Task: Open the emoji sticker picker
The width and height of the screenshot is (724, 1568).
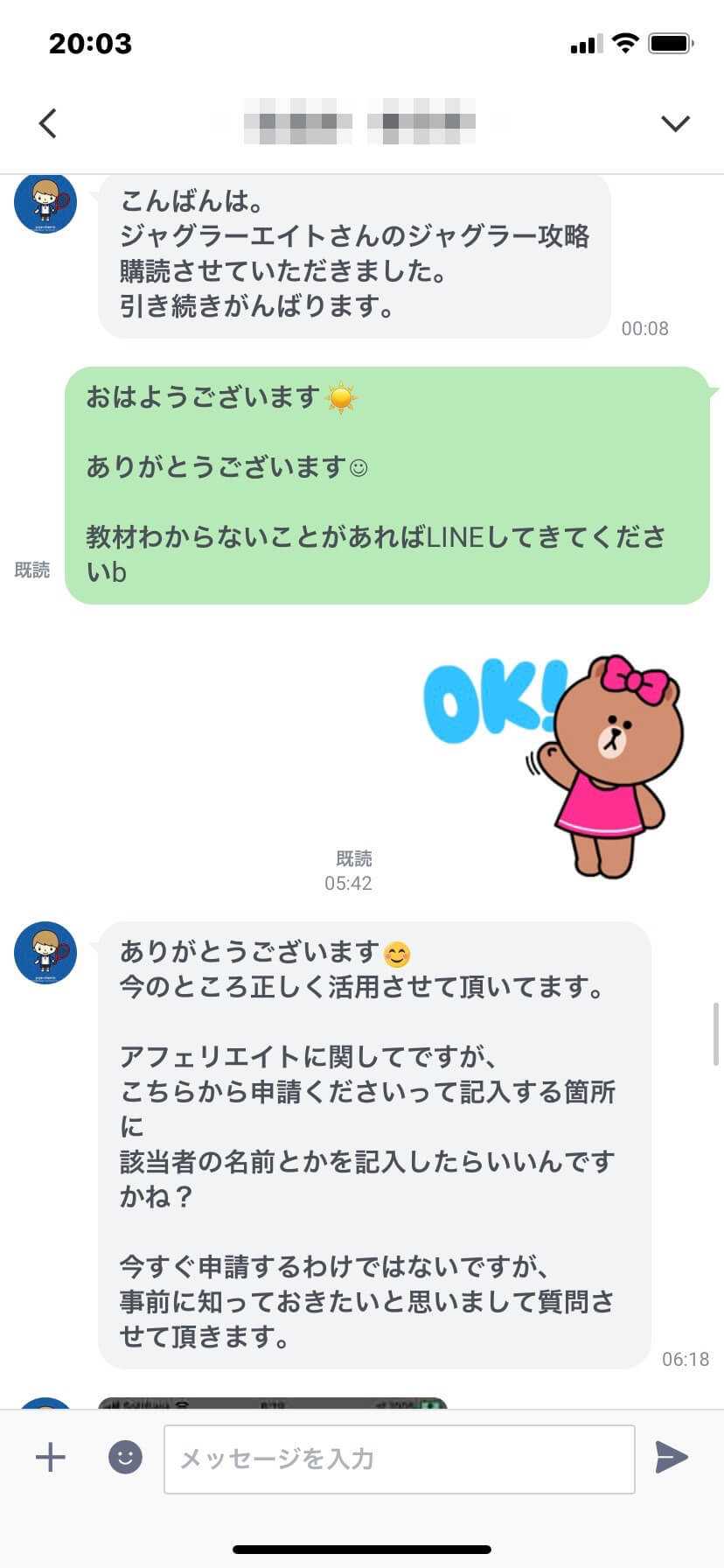Action: click(125, 1458)
